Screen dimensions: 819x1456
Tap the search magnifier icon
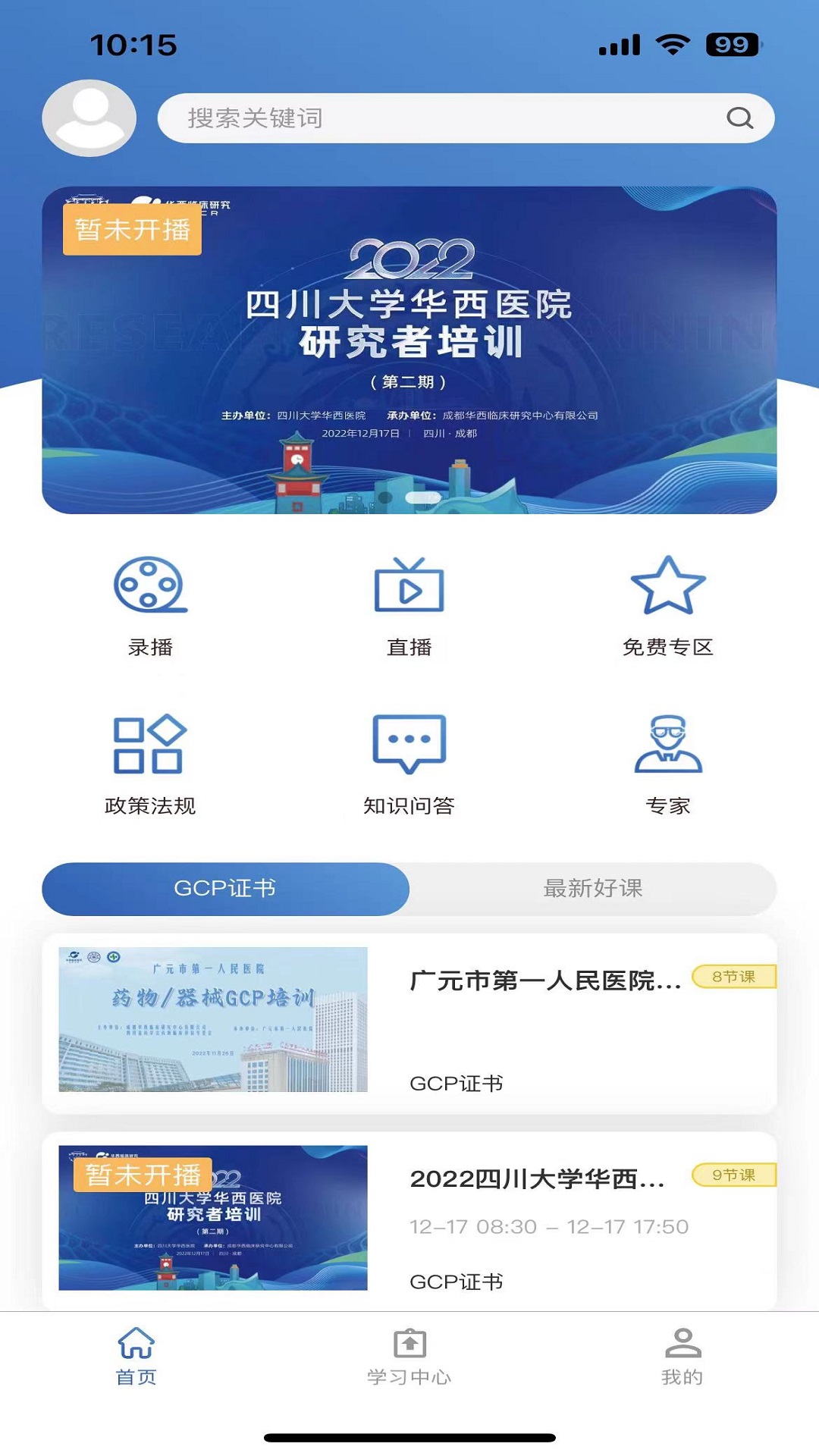coord(739,118)
